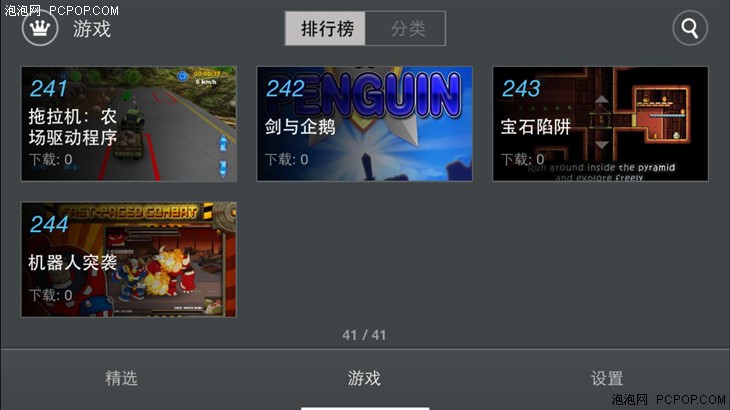The width and height of the screenshot is (730, 410).
Task: Open game 244 机器人突袭
Action: (129, 260)
